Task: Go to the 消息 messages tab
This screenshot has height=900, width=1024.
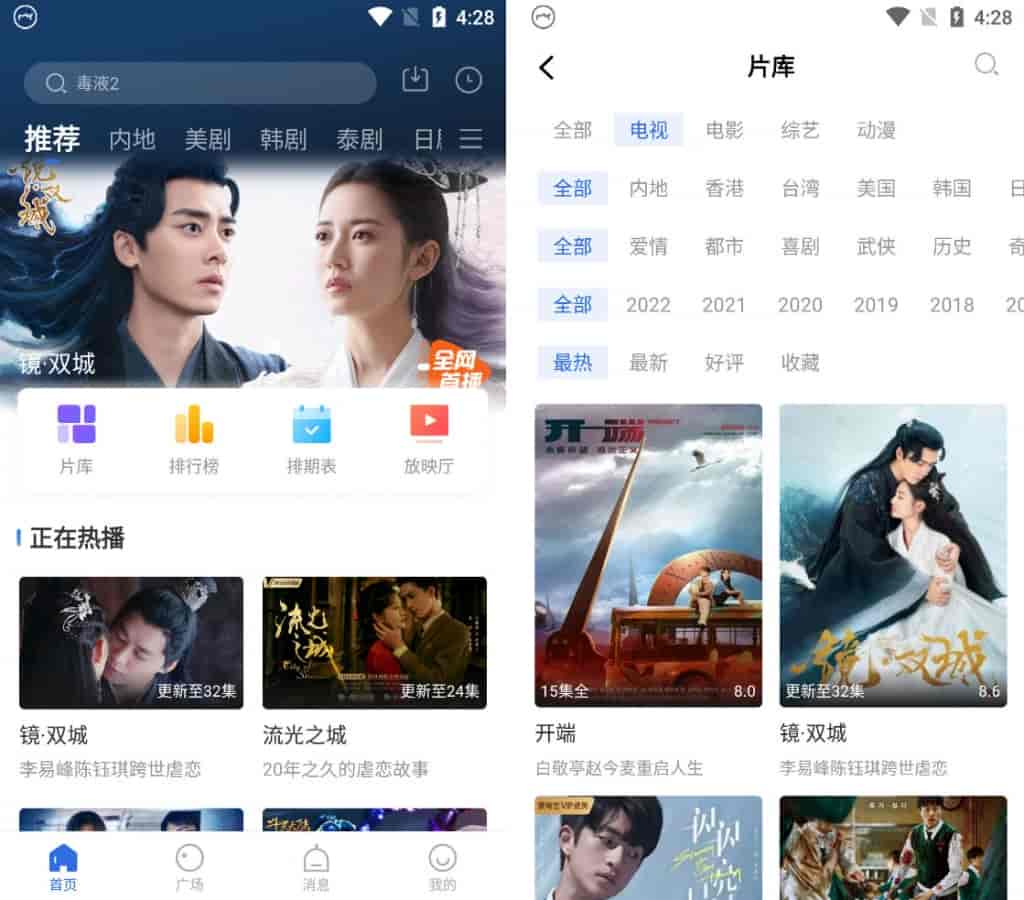Action: pyautogui.click(x=316, y=866)
